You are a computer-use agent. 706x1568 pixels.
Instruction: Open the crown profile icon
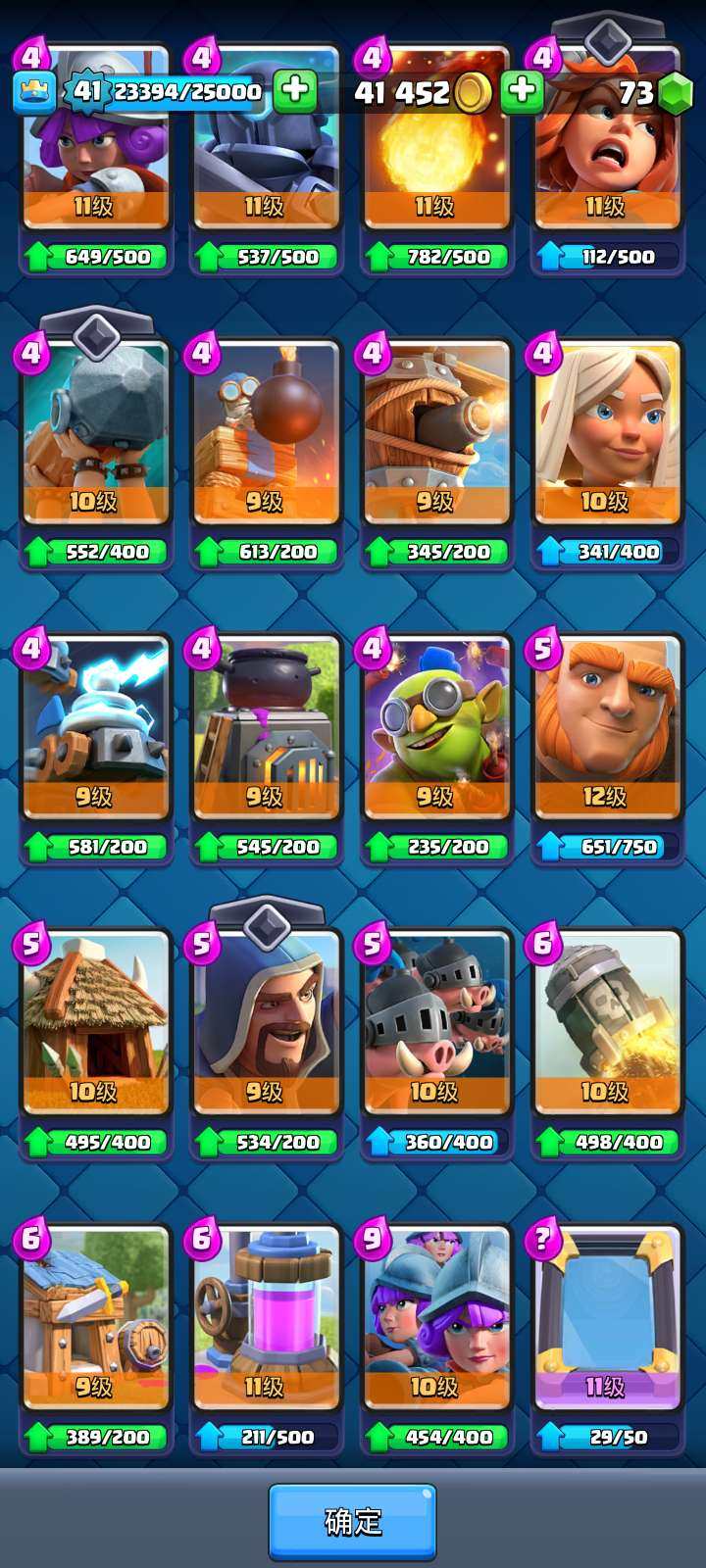(x=32, y=91)
